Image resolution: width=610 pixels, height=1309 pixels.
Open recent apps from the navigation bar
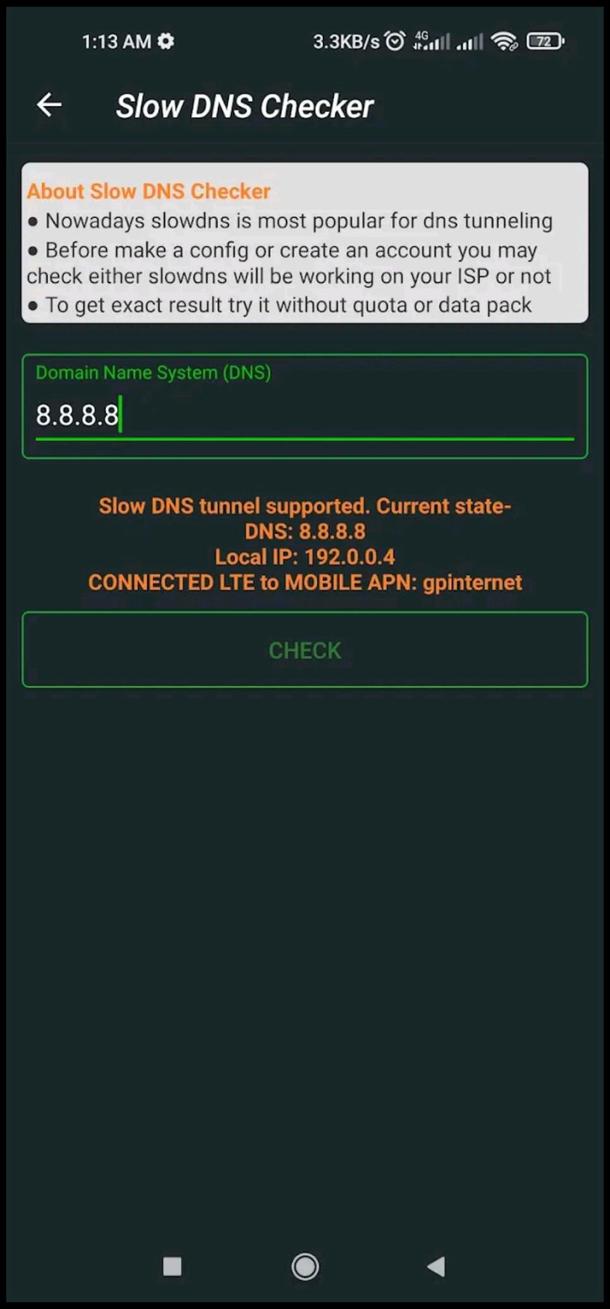[x=172, y=1267]
